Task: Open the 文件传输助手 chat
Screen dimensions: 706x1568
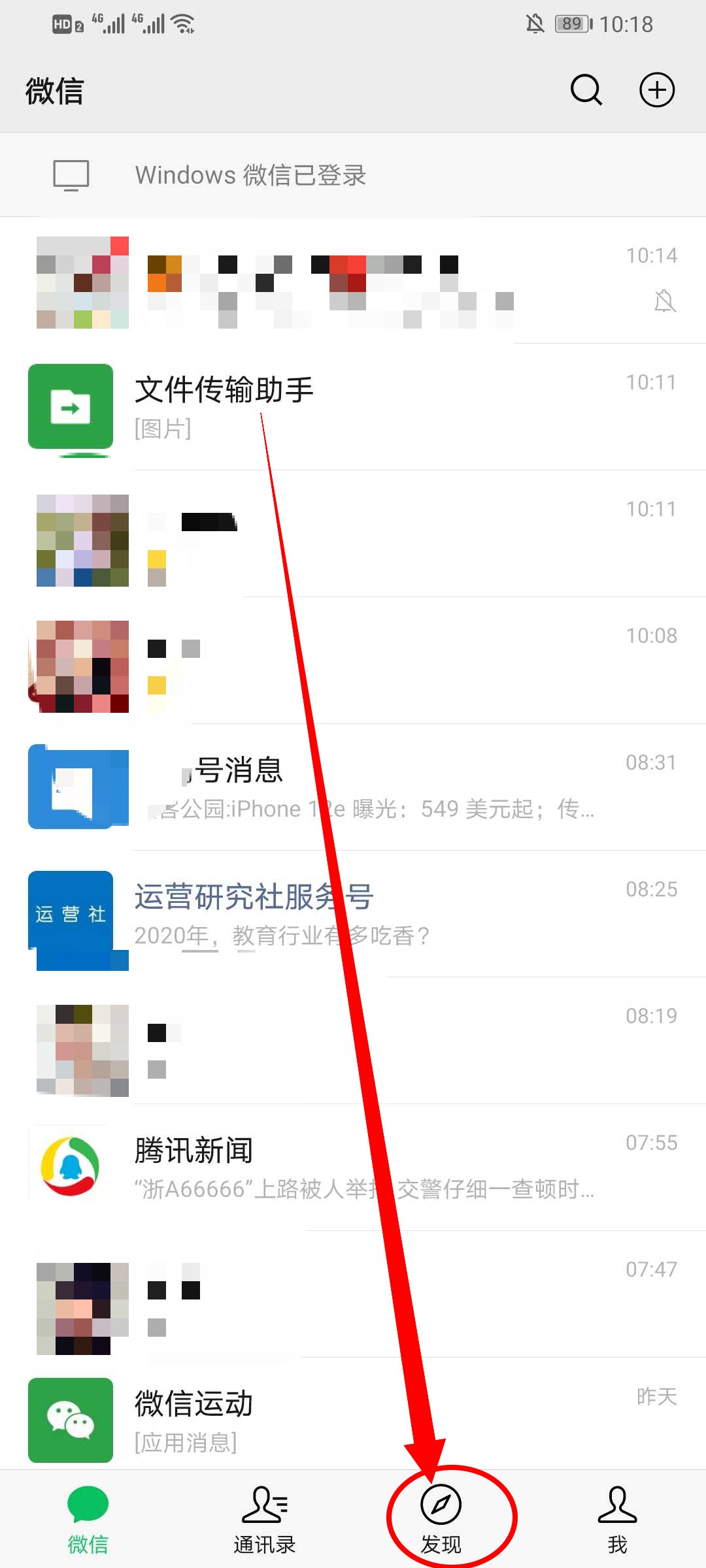Action: (353, 406)
